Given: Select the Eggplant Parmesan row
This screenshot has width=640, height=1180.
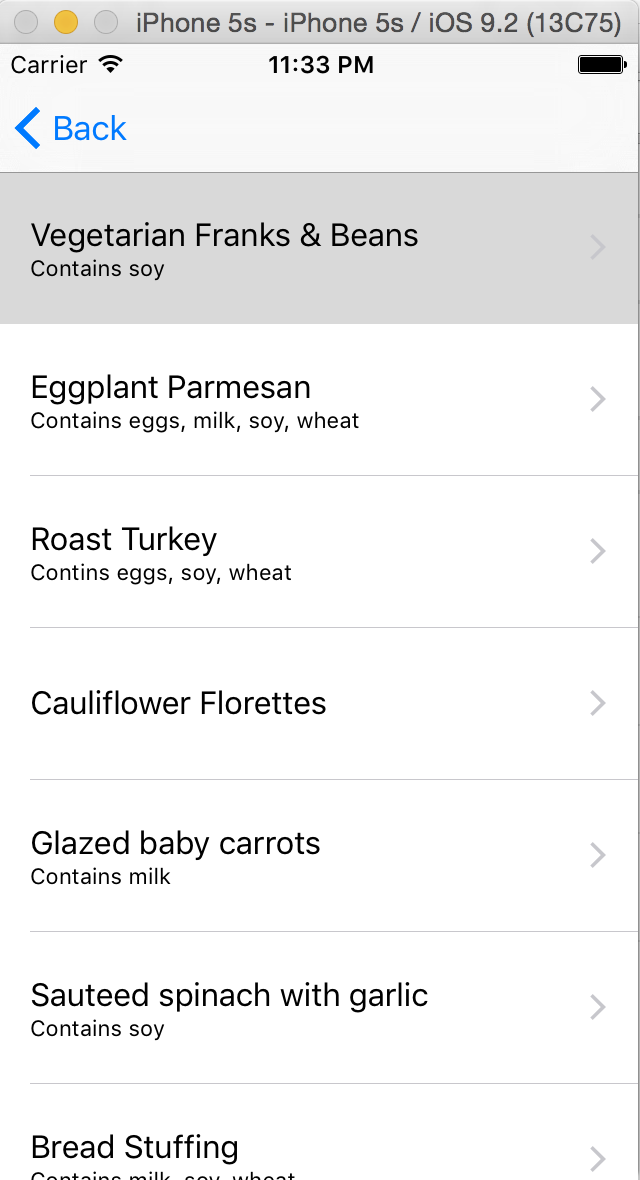Looking at the screenshot, I should pyautogui.click(x=319, y=400).
